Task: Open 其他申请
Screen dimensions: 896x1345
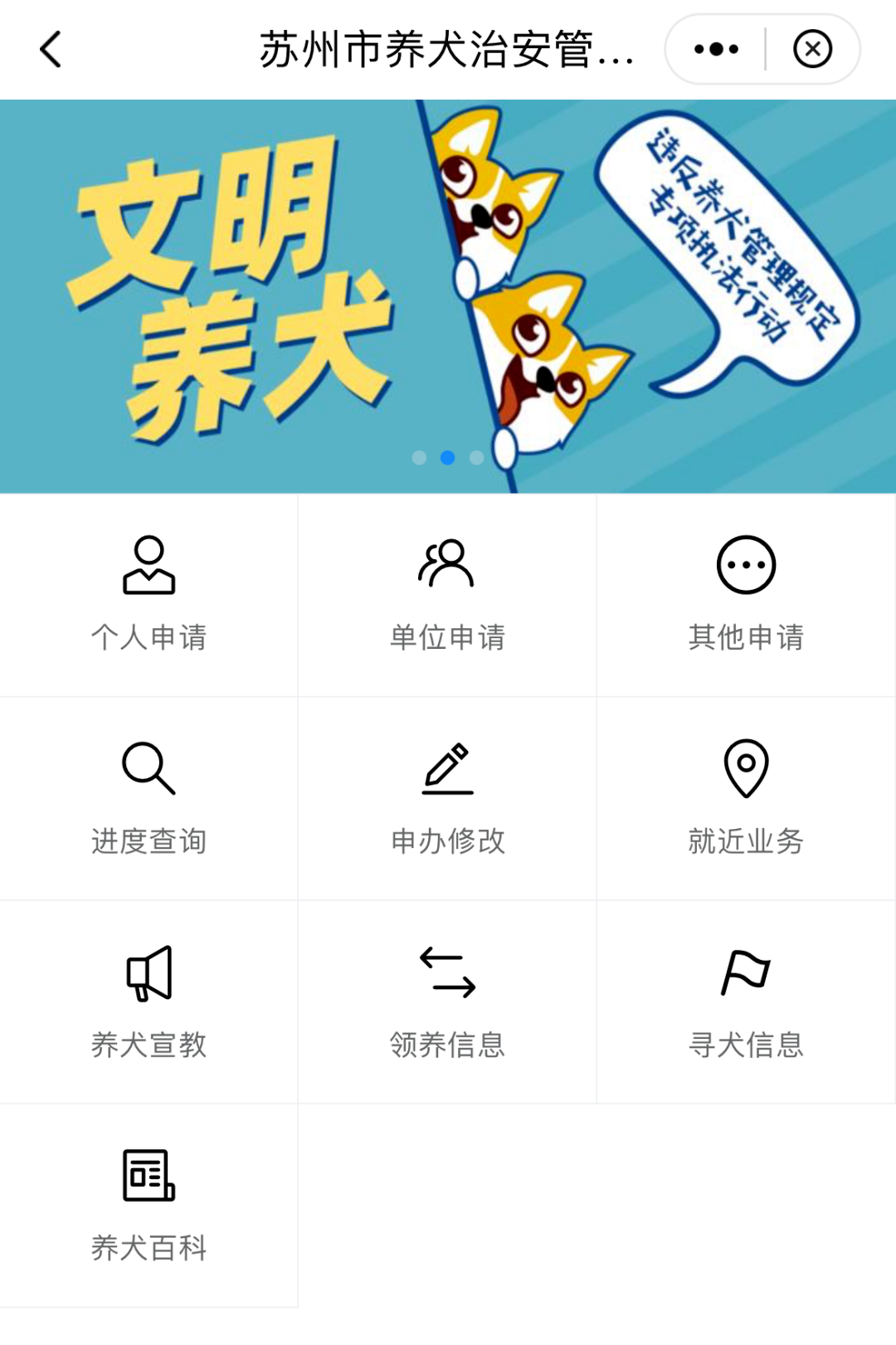Action: click(x=746, y=595)
